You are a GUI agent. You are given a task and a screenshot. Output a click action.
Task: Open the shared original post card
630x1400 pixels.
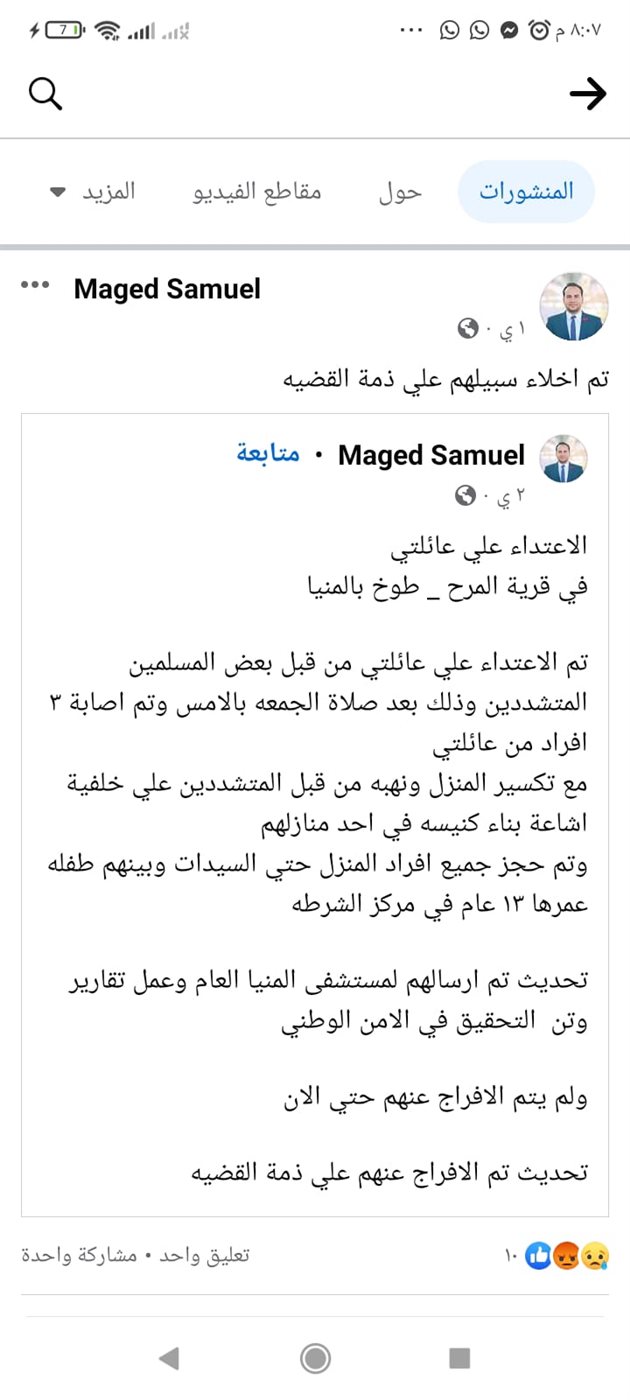[x=315, y=815]
